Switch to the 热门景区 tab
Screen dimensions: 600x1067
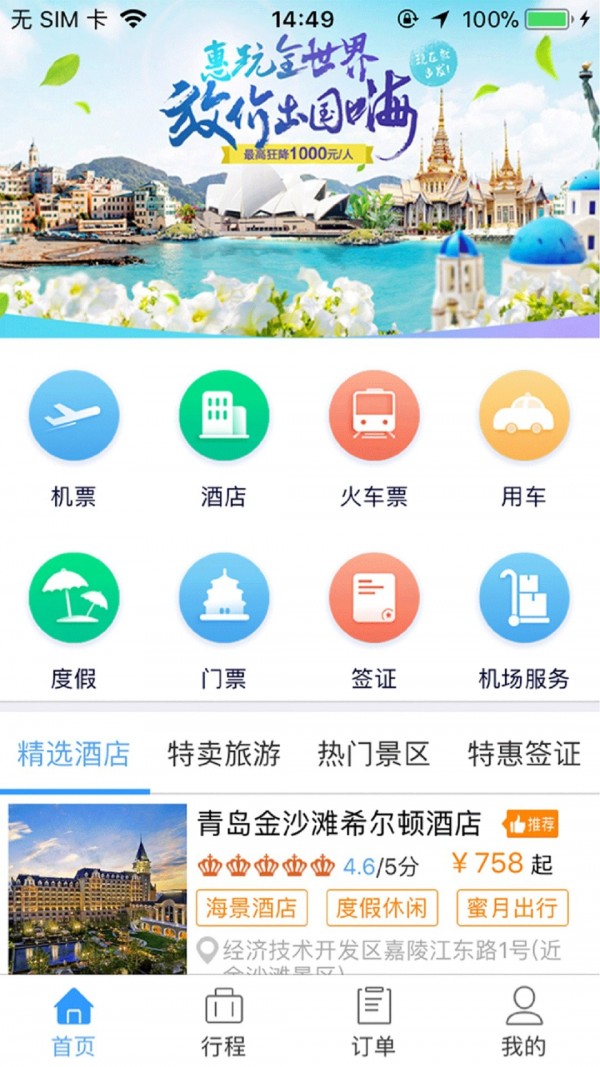[374, 754]
